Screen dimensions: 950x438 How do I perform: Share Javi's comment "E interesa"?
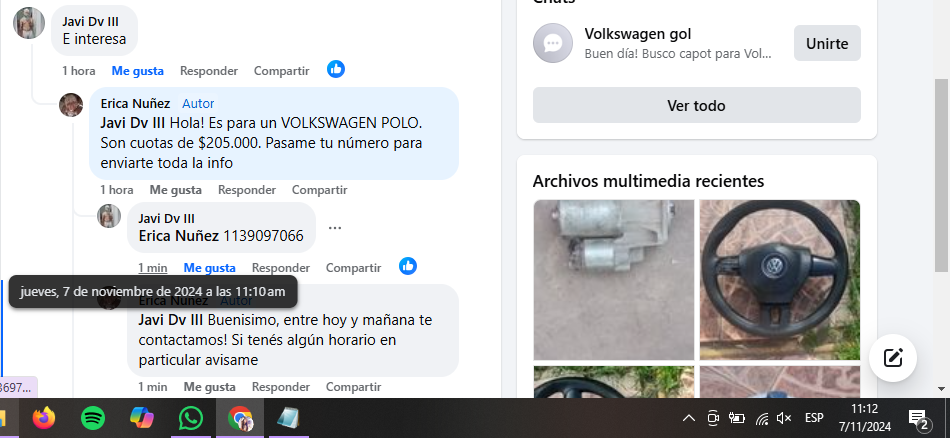click(281, 71)
